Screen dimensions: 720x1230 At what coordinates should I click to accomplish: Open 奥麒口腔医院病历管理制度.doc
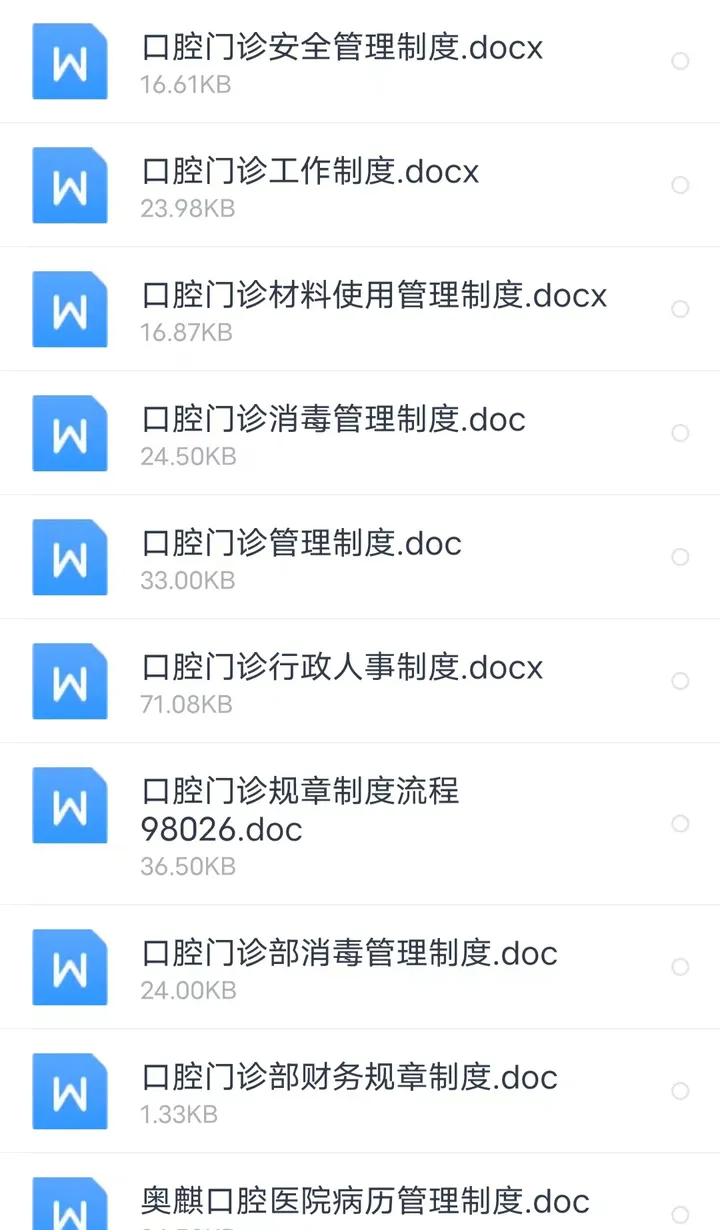click(x=360, y=1193)
